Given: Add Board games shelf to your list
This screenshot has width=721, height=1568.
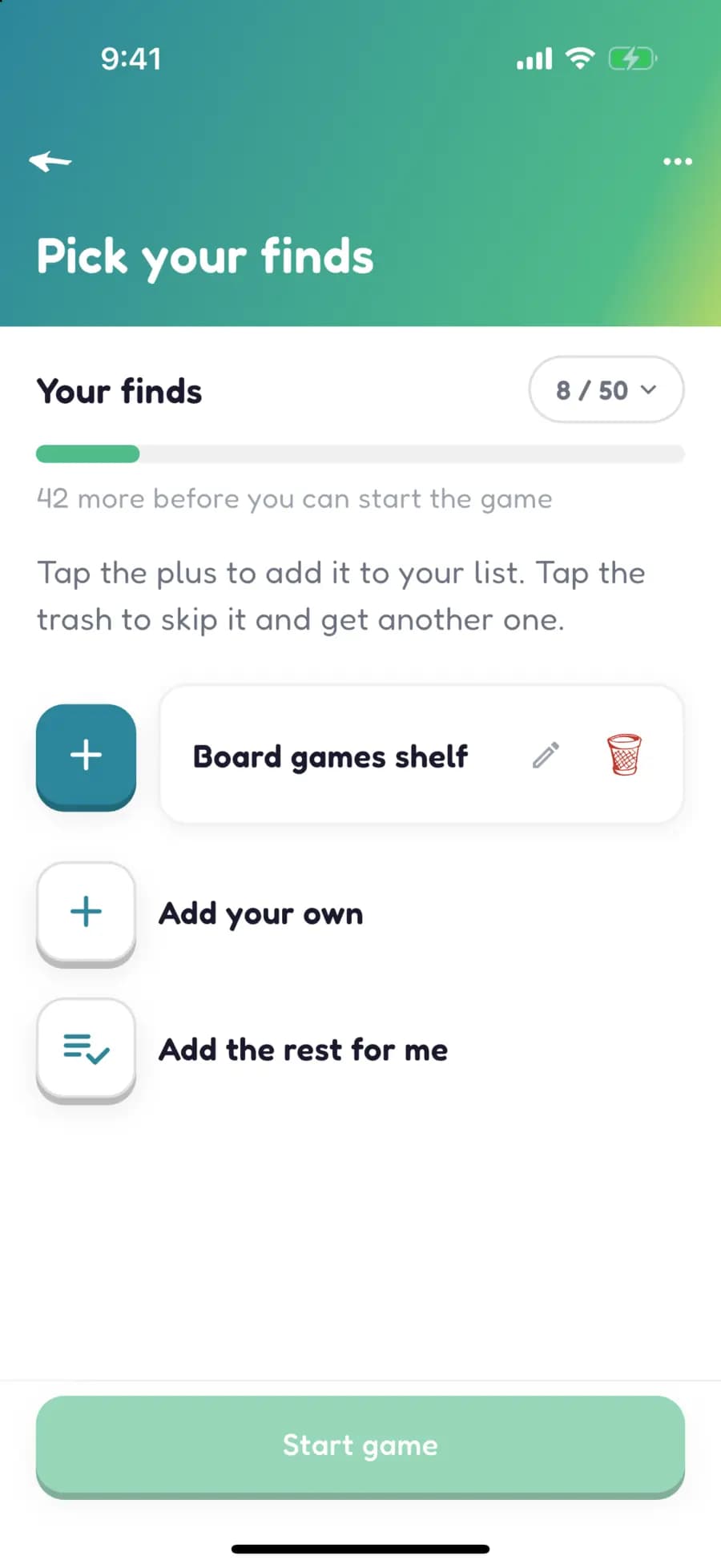Looking at the screenshot, I should click(86, 757).
